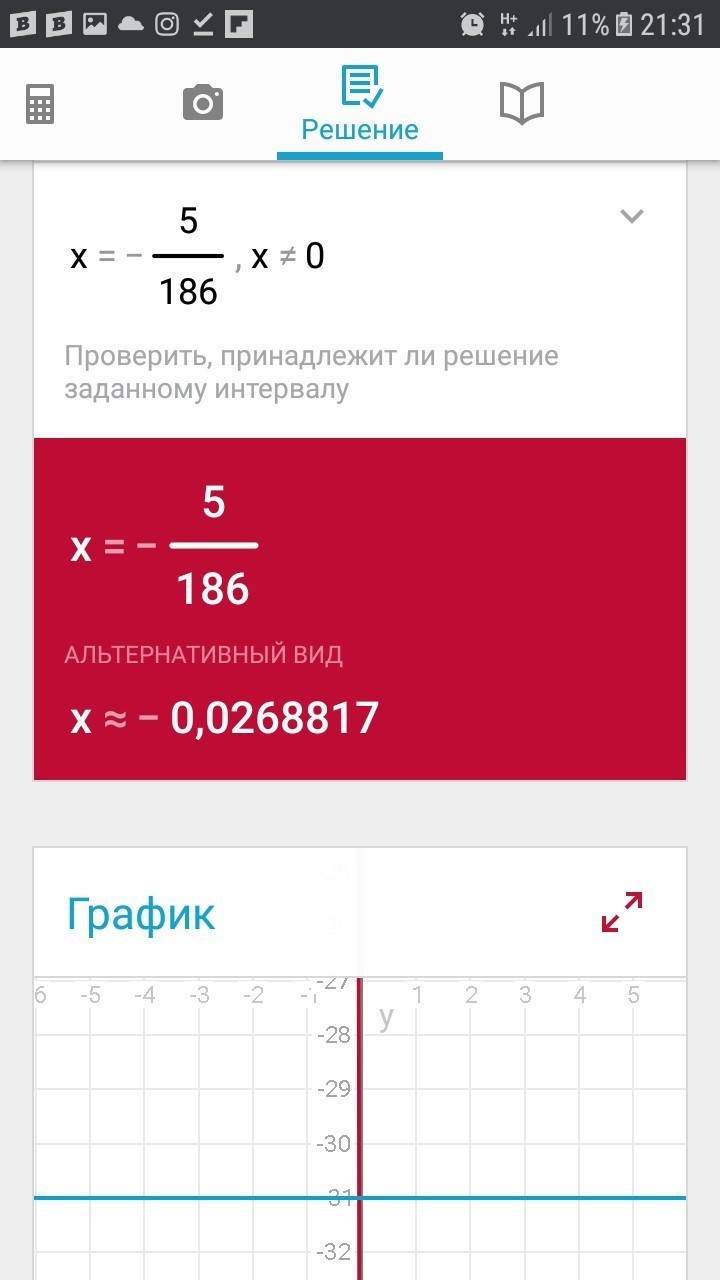Open the book/history tab
The image size is (720, 1280).
(x=521, y=103)
